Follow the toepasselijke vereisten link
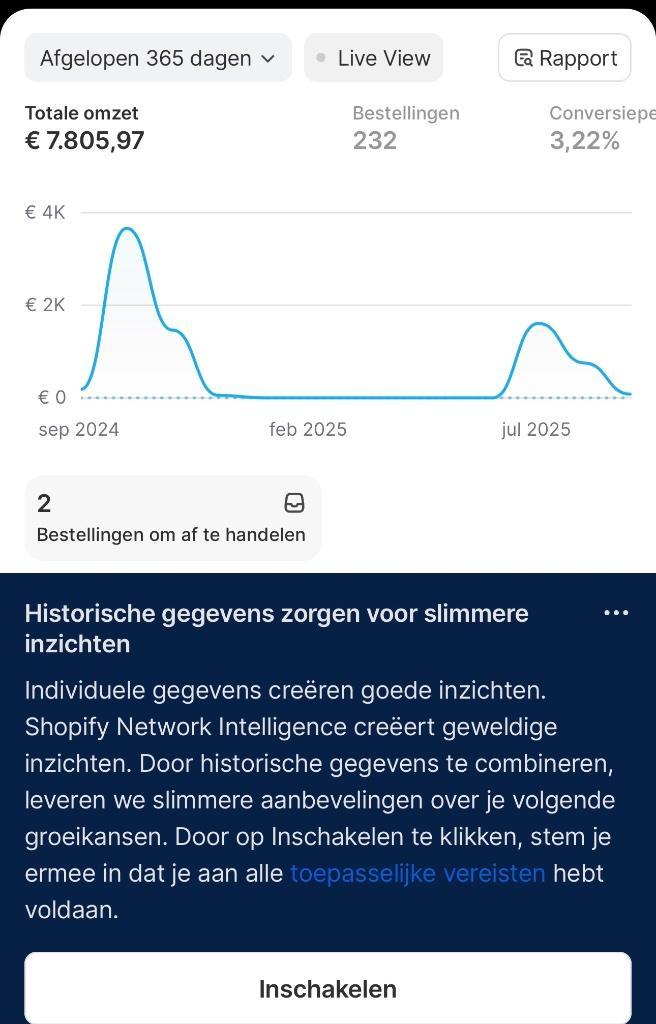The height and width of the screenshot is (1024, 656). (x=417, y=873)
